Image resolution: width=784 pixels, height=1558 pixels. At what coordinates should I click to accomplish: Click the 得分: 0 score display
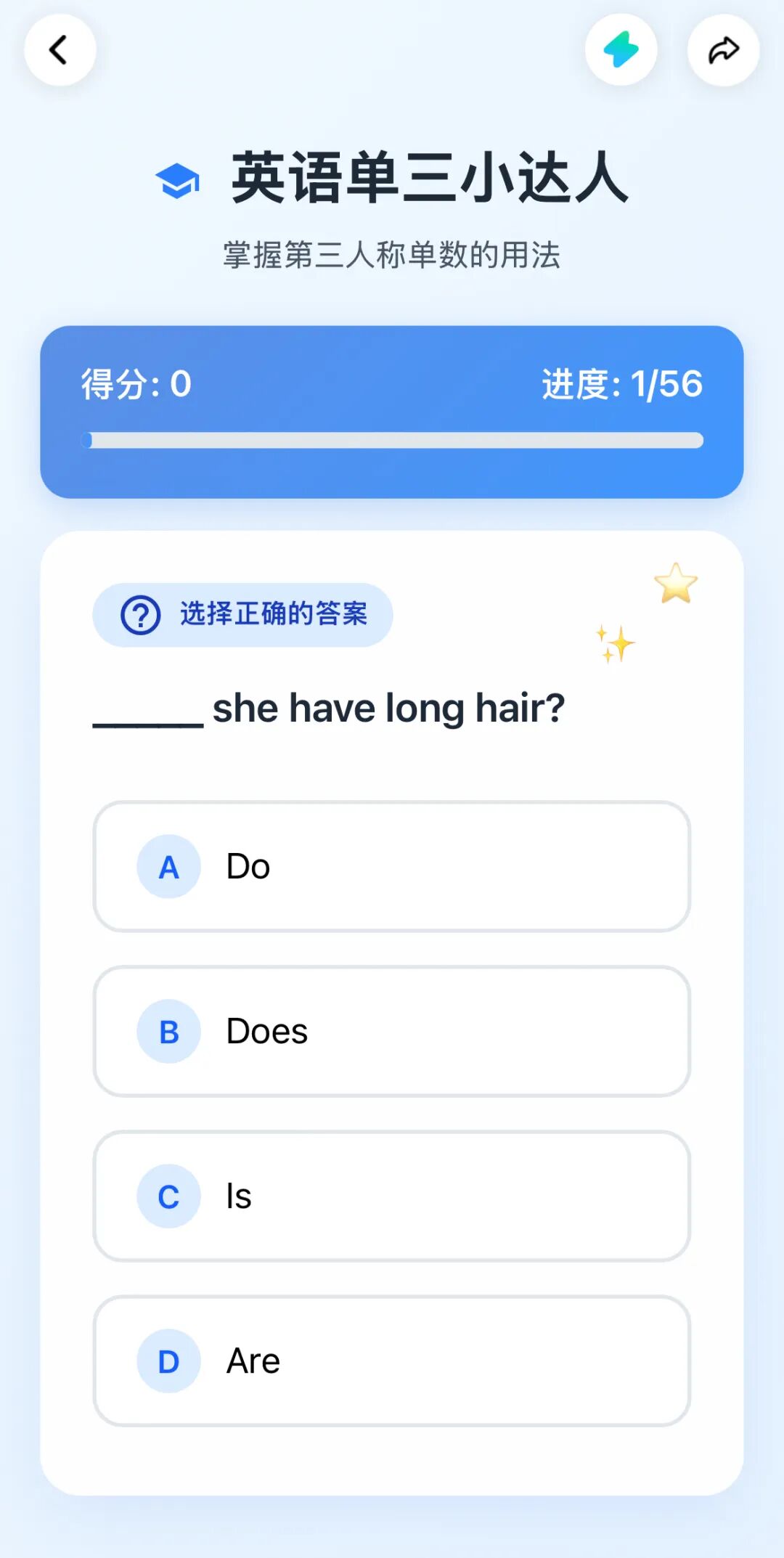click(x=134, y=383)
